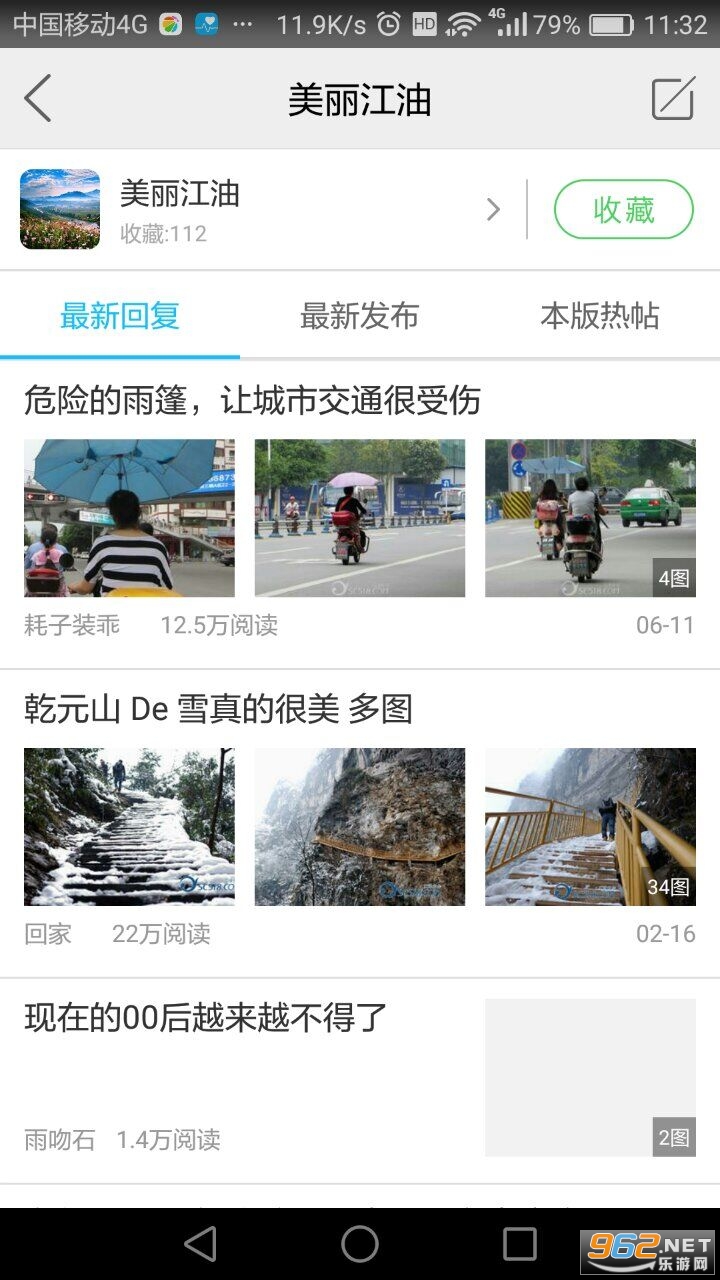The height and width of the screenshot is (1280, 720).
Task: Switch to the 最新发布 tab
Action: click(x=360, y=317)
